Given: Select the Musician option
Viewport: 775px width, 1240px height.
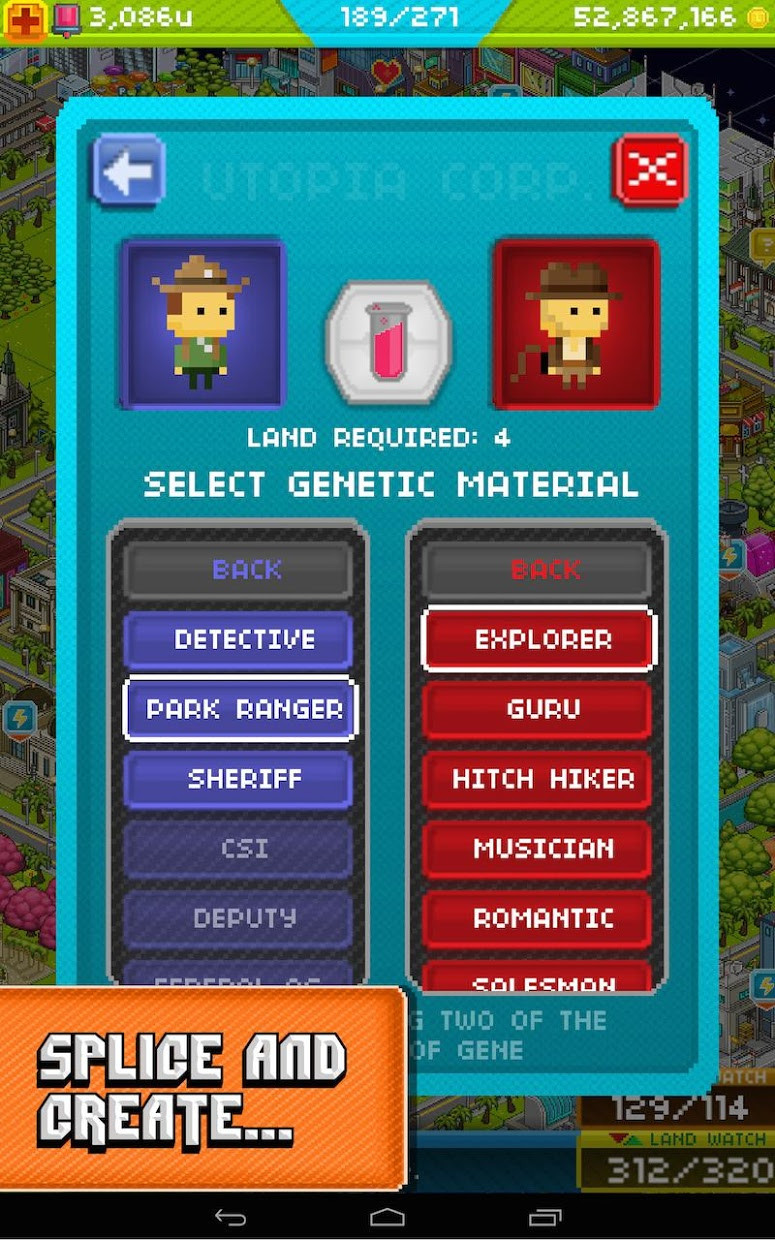Looking at the screenshot, I should [x=537, y=849].
